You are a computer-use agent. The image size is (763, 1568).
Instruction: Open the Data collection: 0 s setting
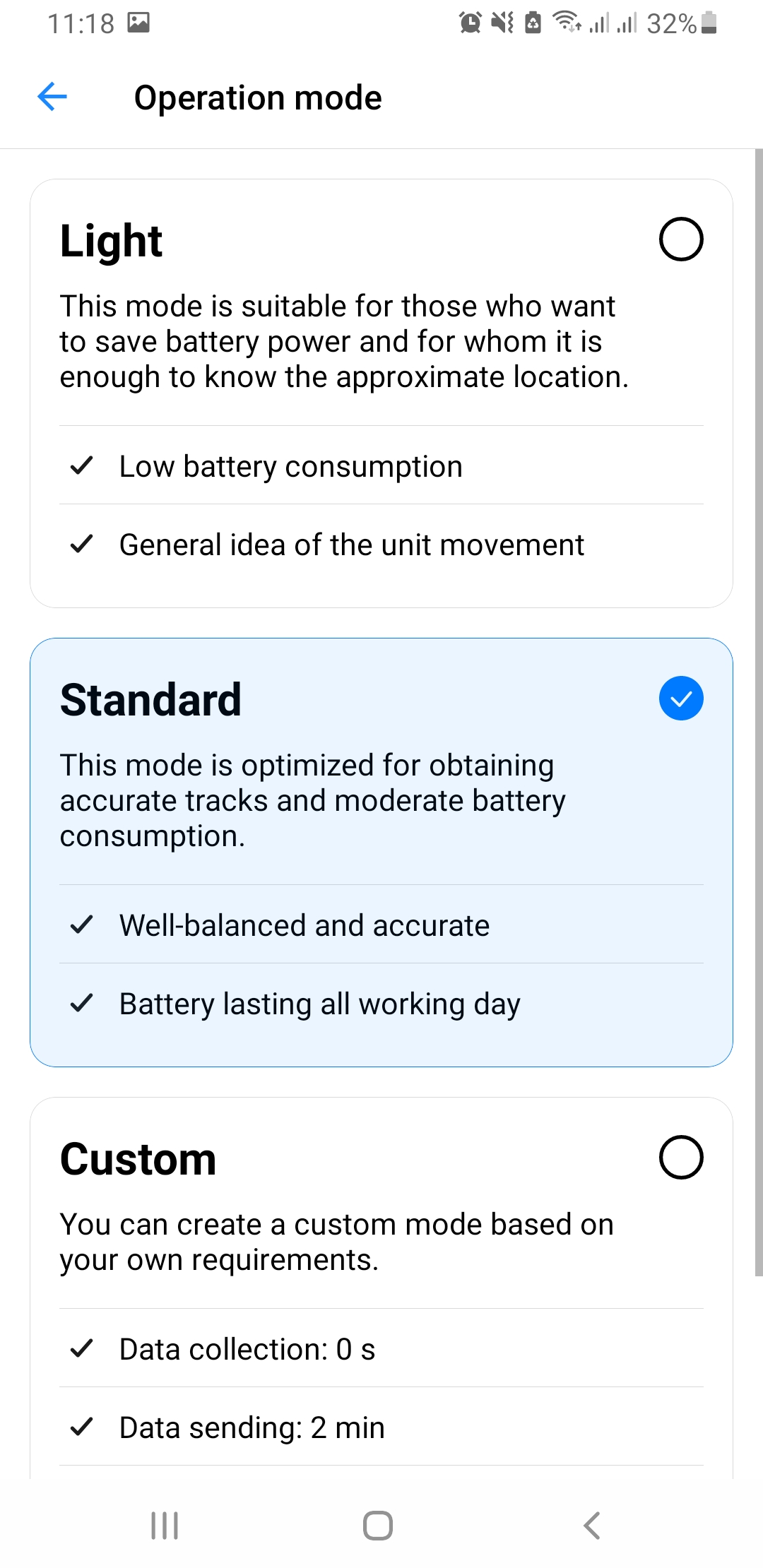381,1348
